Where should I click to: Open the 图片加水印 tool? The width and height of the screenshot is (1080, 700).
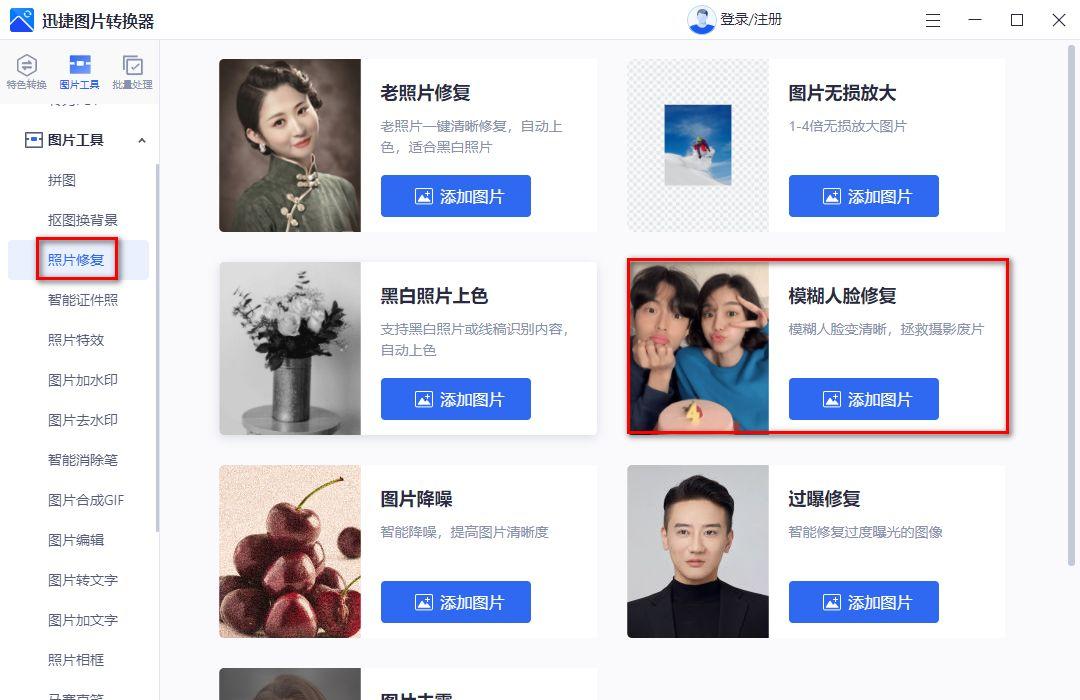tap(83, 380)
